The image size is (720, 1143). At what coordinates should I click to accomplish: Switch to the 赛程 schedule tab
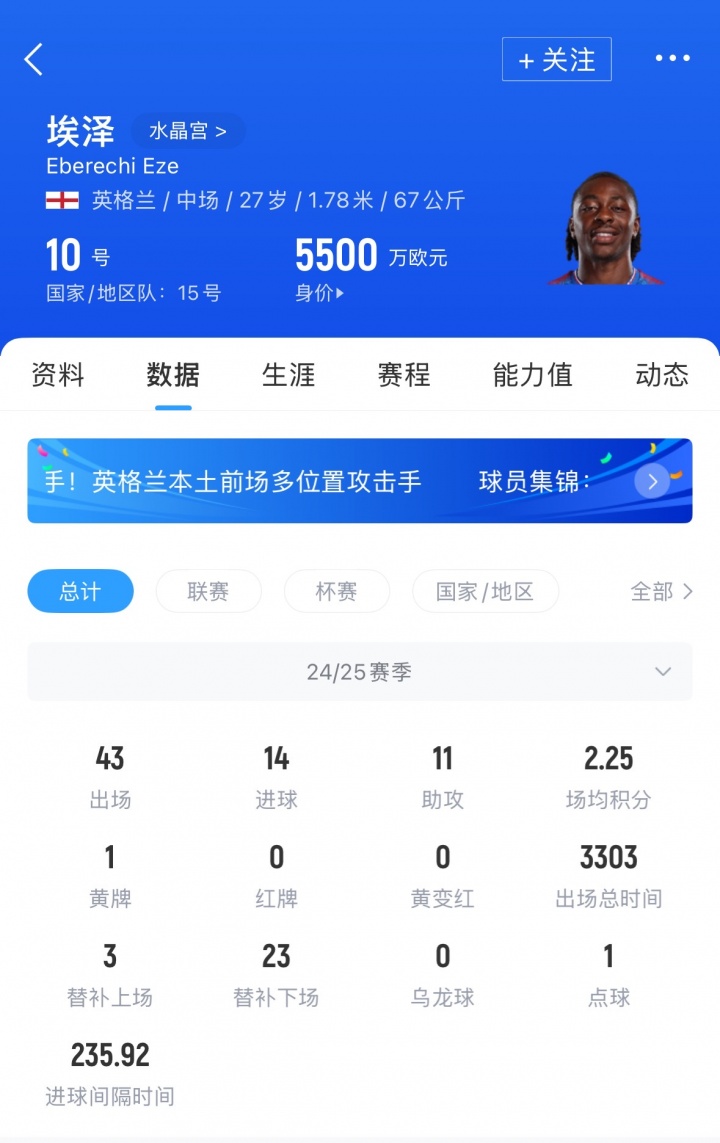click(404, 375)
